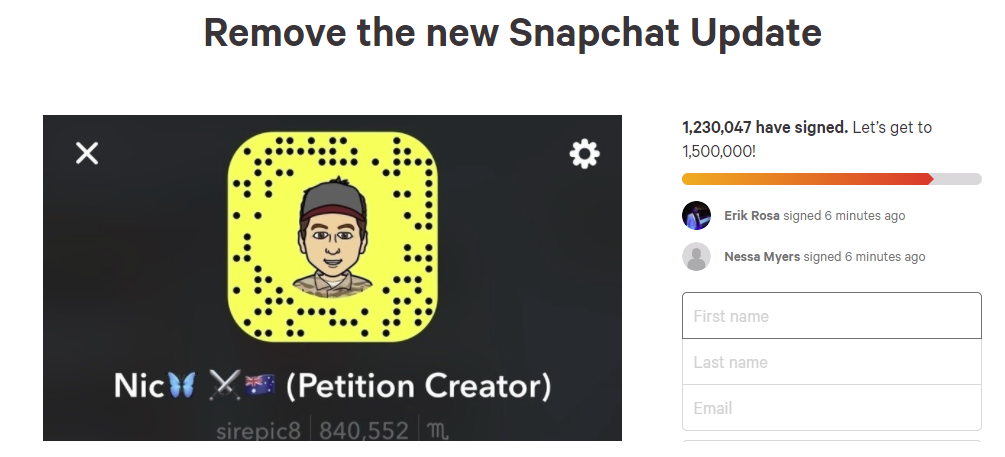This screenshot has height=457, width=1005.
Task: Focus the Email input field
Action: pos(831,408)
